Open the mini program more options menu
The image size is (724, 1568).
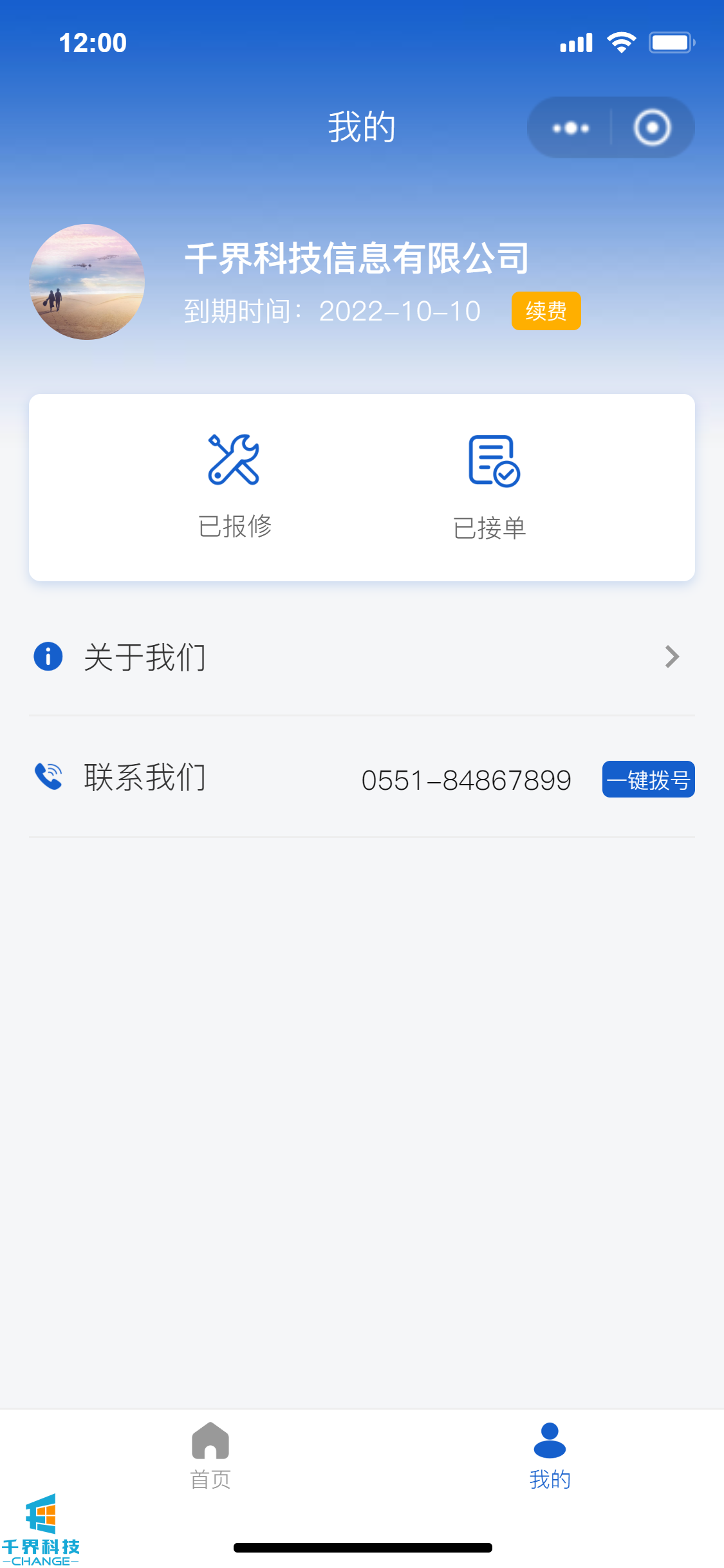coord(570,128)
